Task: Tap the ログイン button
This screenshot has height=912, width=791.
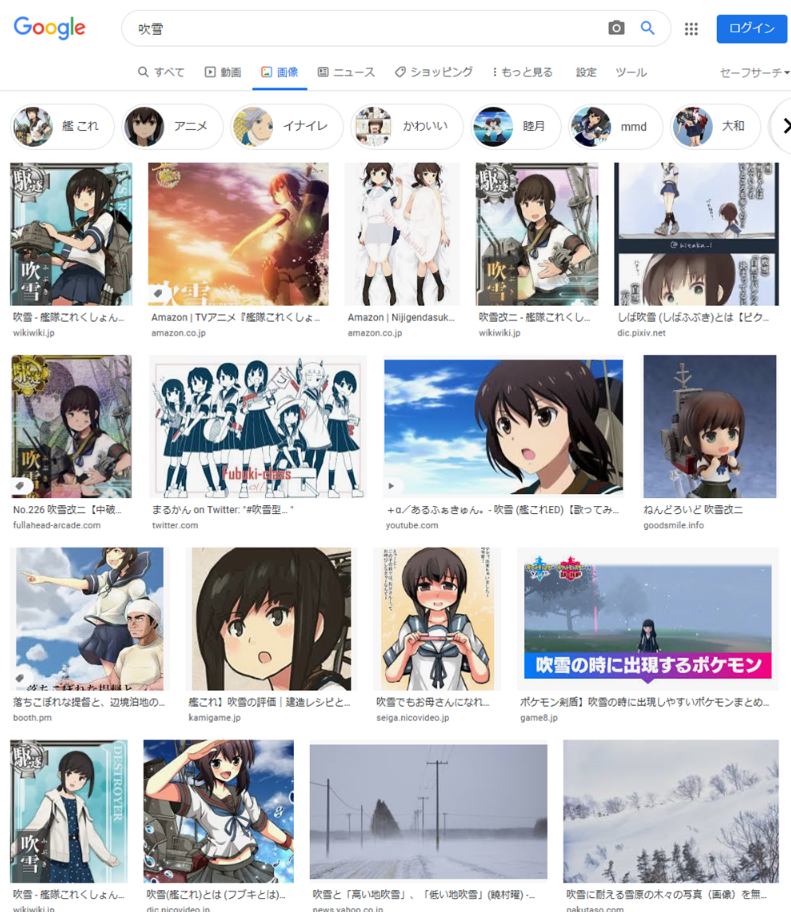Action: tap(751, 29)
